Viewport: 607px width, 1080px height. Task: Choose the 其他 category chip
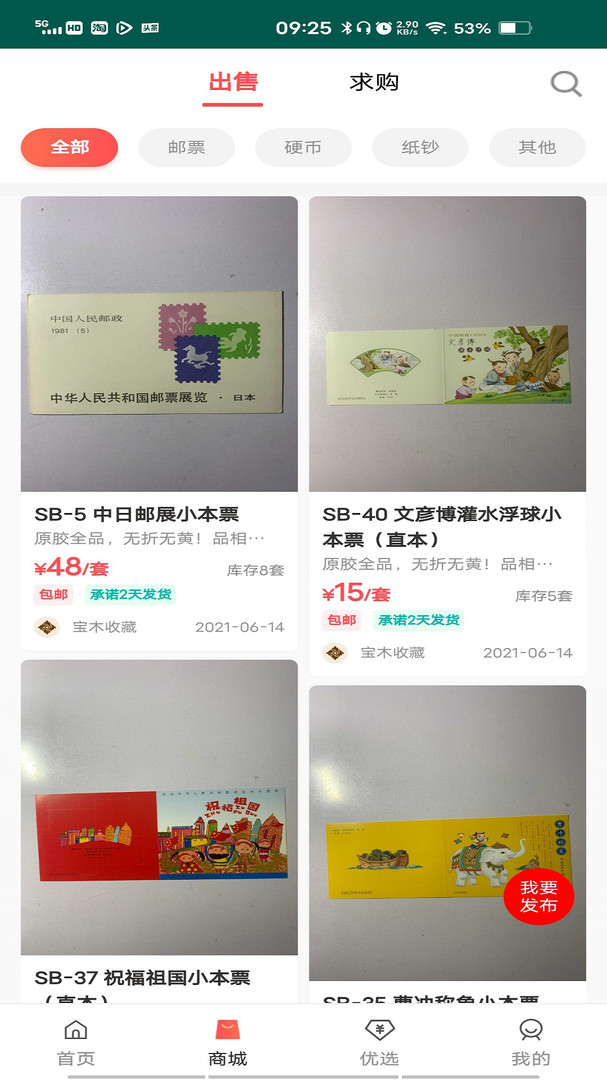coord(537,147)
